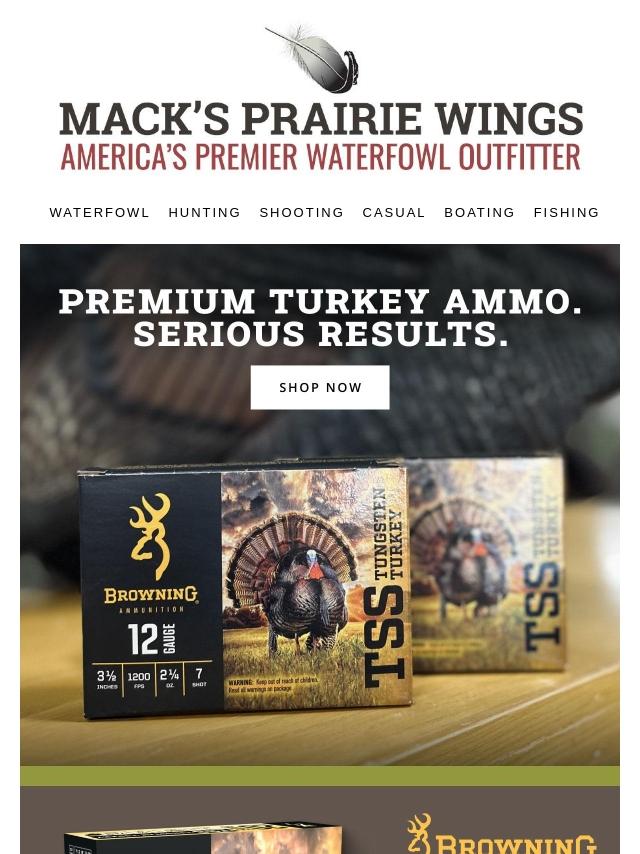
Task: Go to the Hunting section
Action: coord(204,212)
